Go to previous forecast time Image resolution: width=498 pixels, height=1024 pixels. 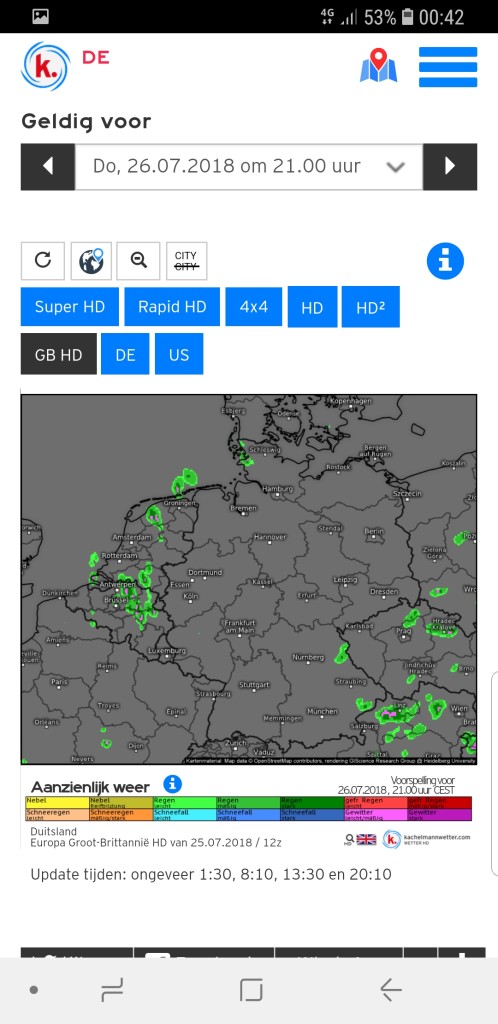(48, 167)
